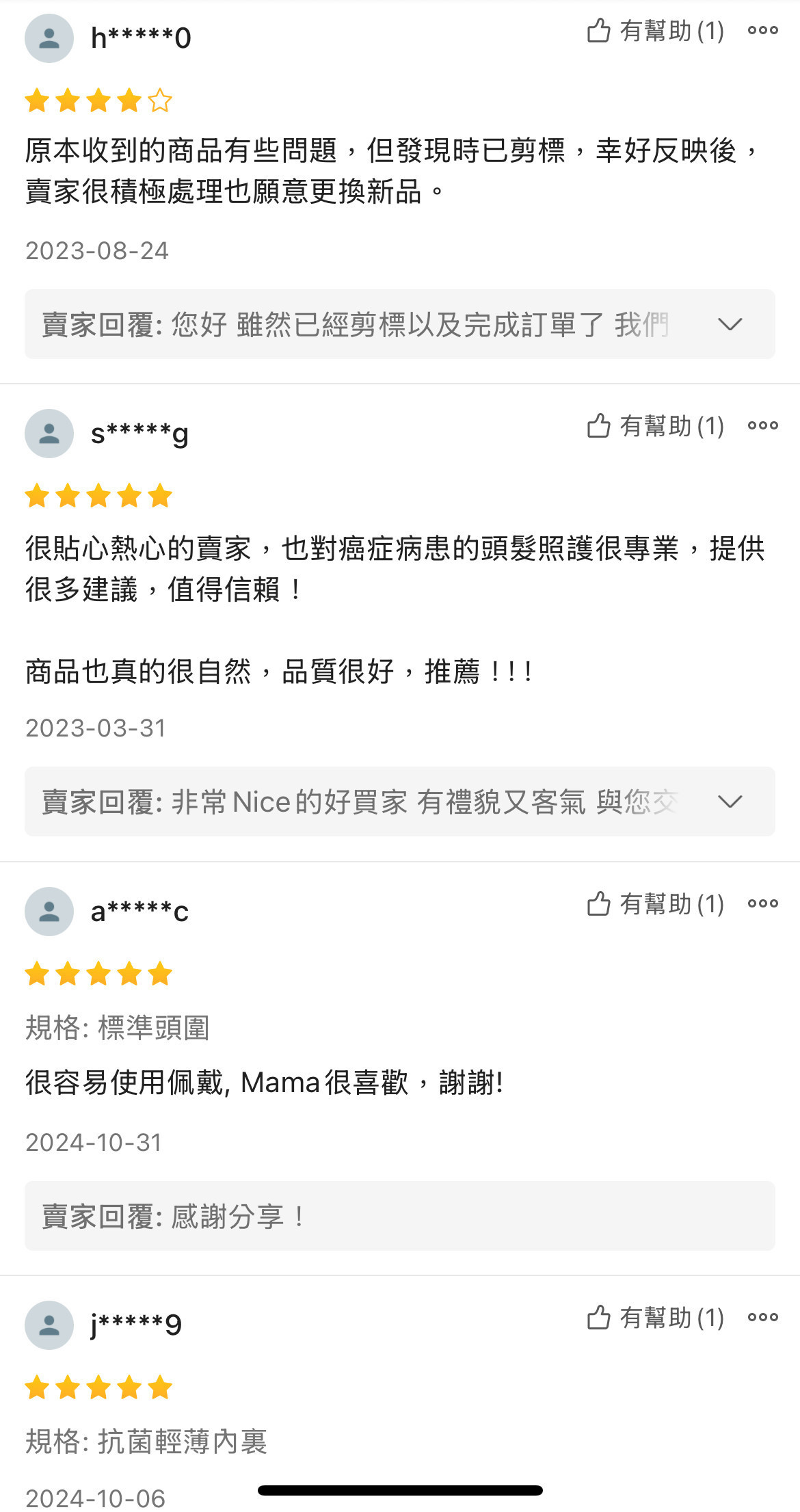Expand seller reply starting with 非常 Nice

(x=730, y=801)
